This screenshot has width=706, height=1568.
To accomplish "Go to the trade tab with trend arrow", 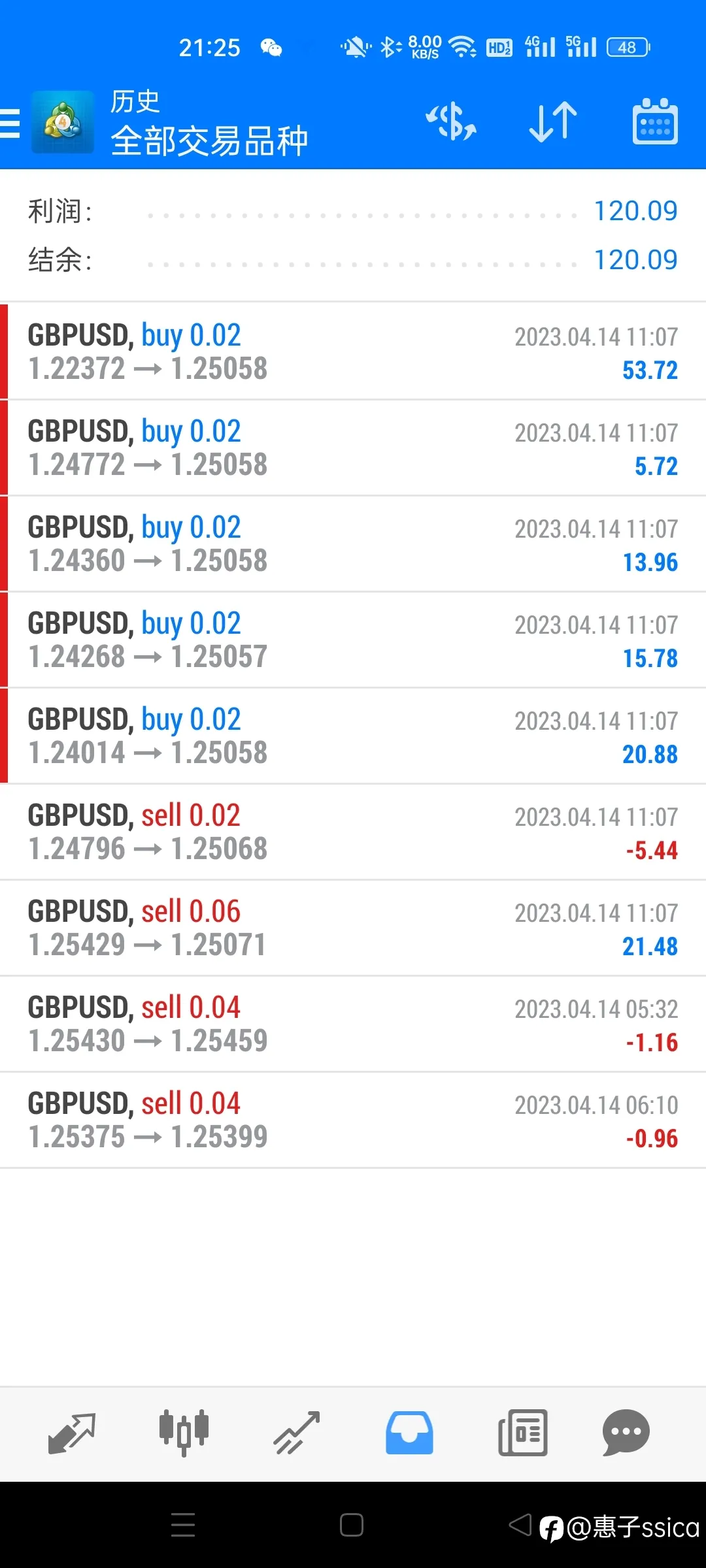I will coord(297,1433).
